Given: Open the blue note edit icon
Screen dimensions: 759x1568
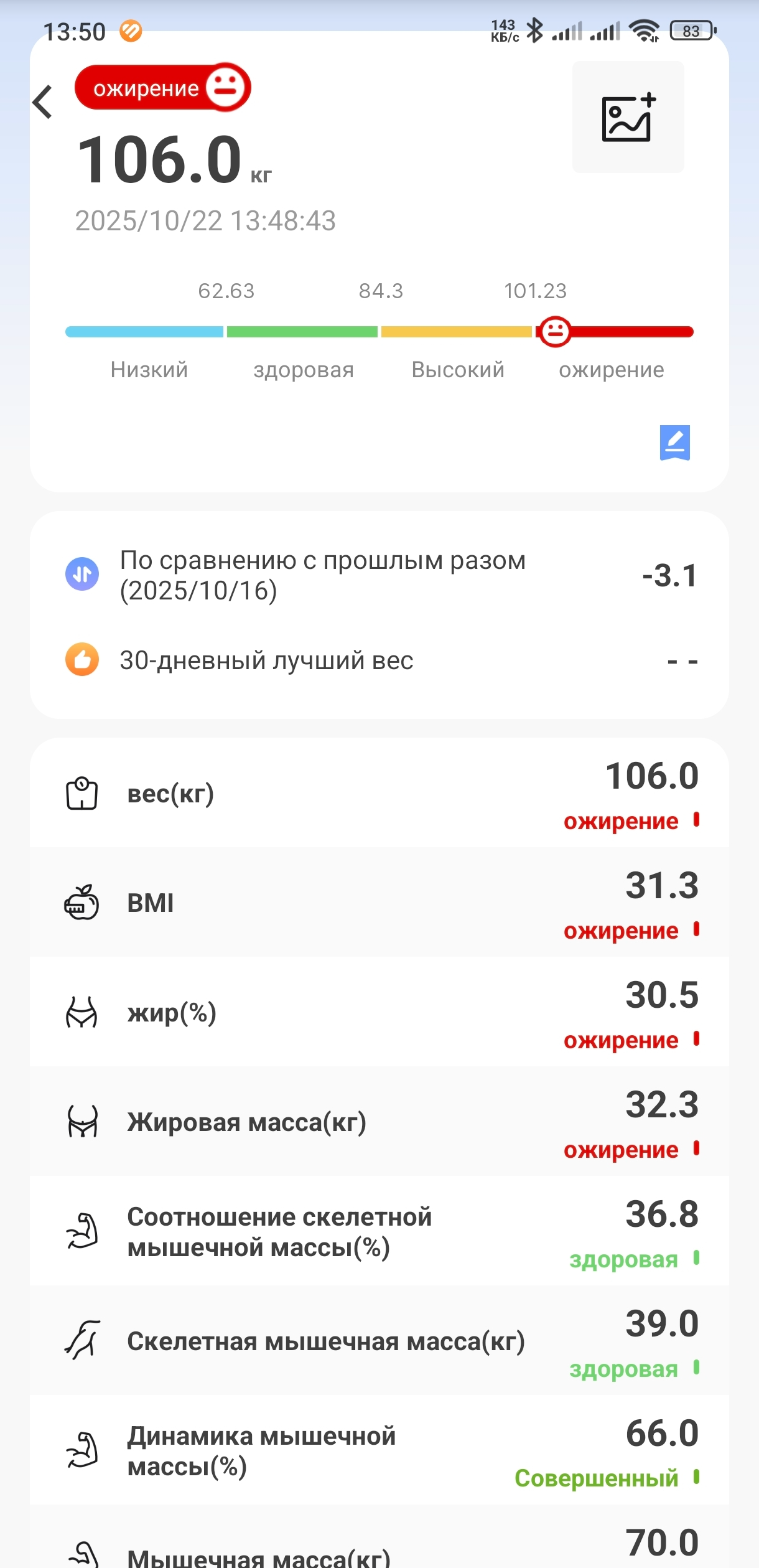Looking at the screenshot, I should 675,443.
